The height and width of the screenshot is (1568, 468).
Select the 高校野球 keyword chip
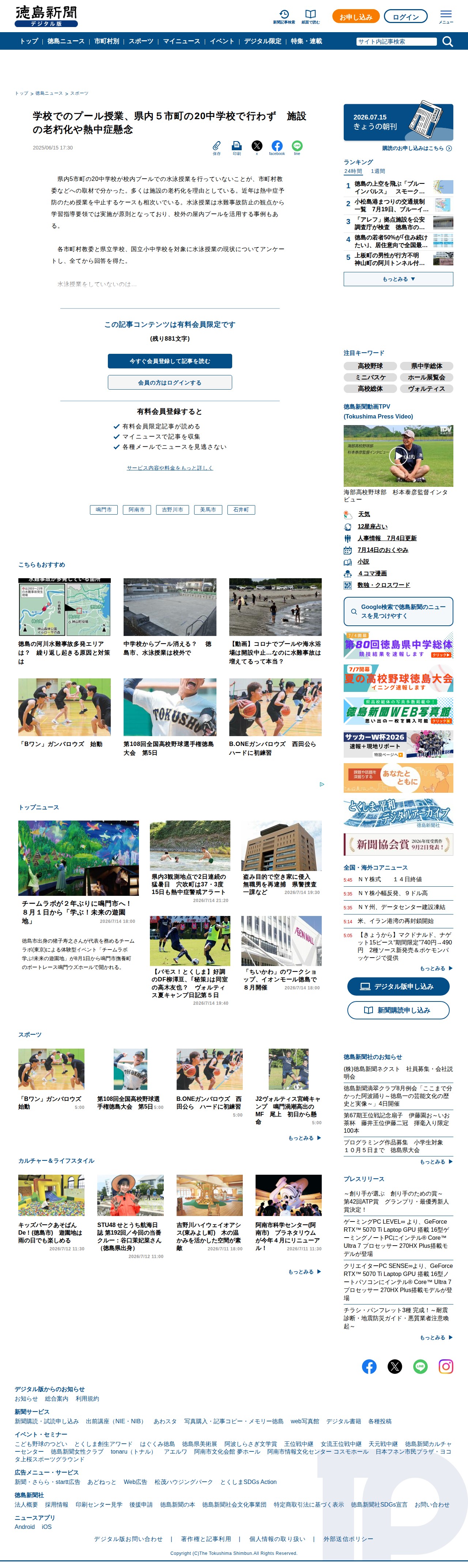click(x=370, y=366)
